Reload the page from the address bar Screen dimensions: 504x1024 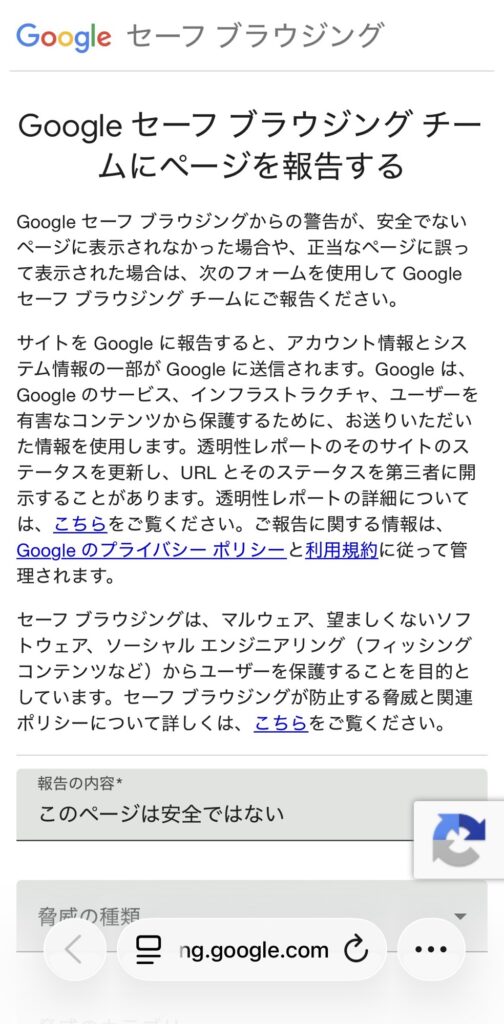pyautogui.click(x=356, y=950)
